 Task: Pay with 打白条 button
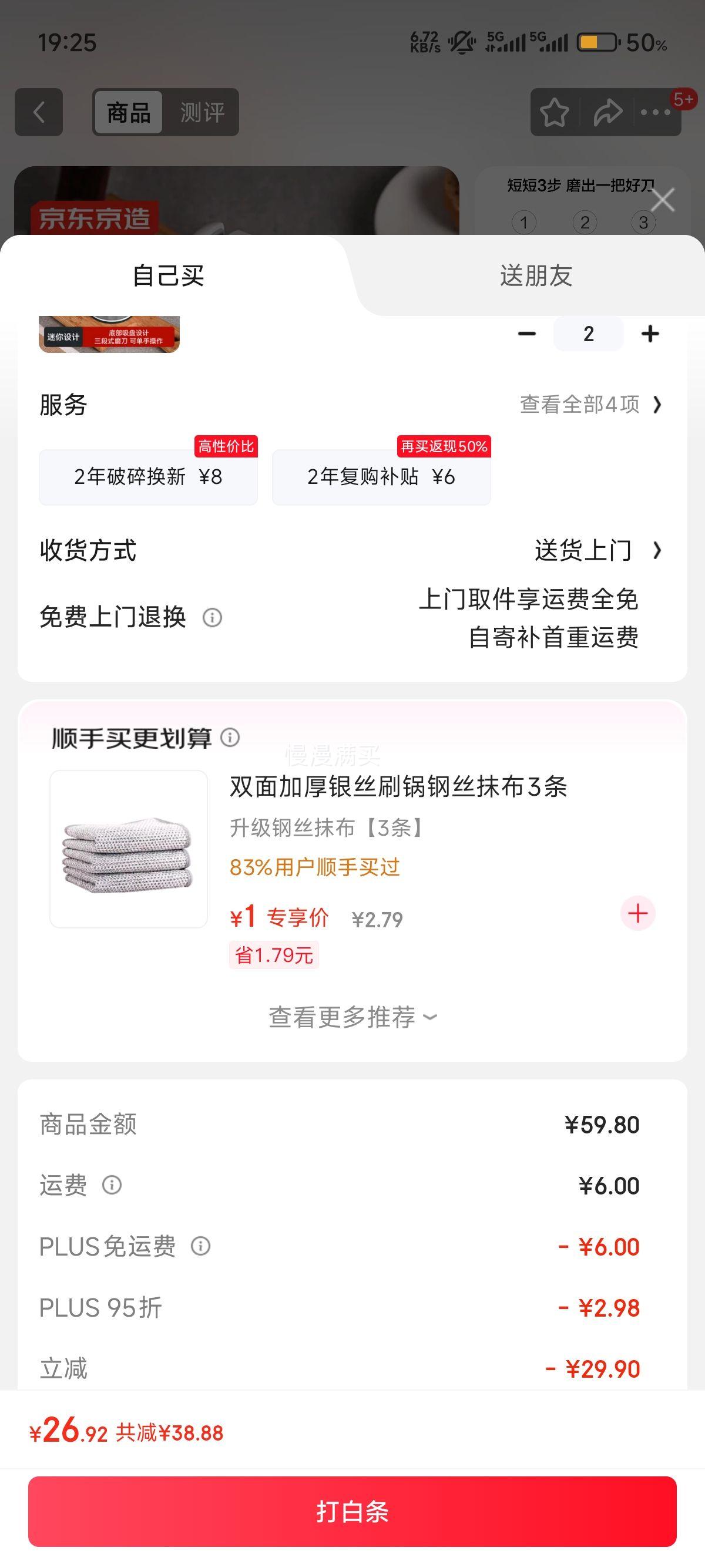(x=352, y=1512)
